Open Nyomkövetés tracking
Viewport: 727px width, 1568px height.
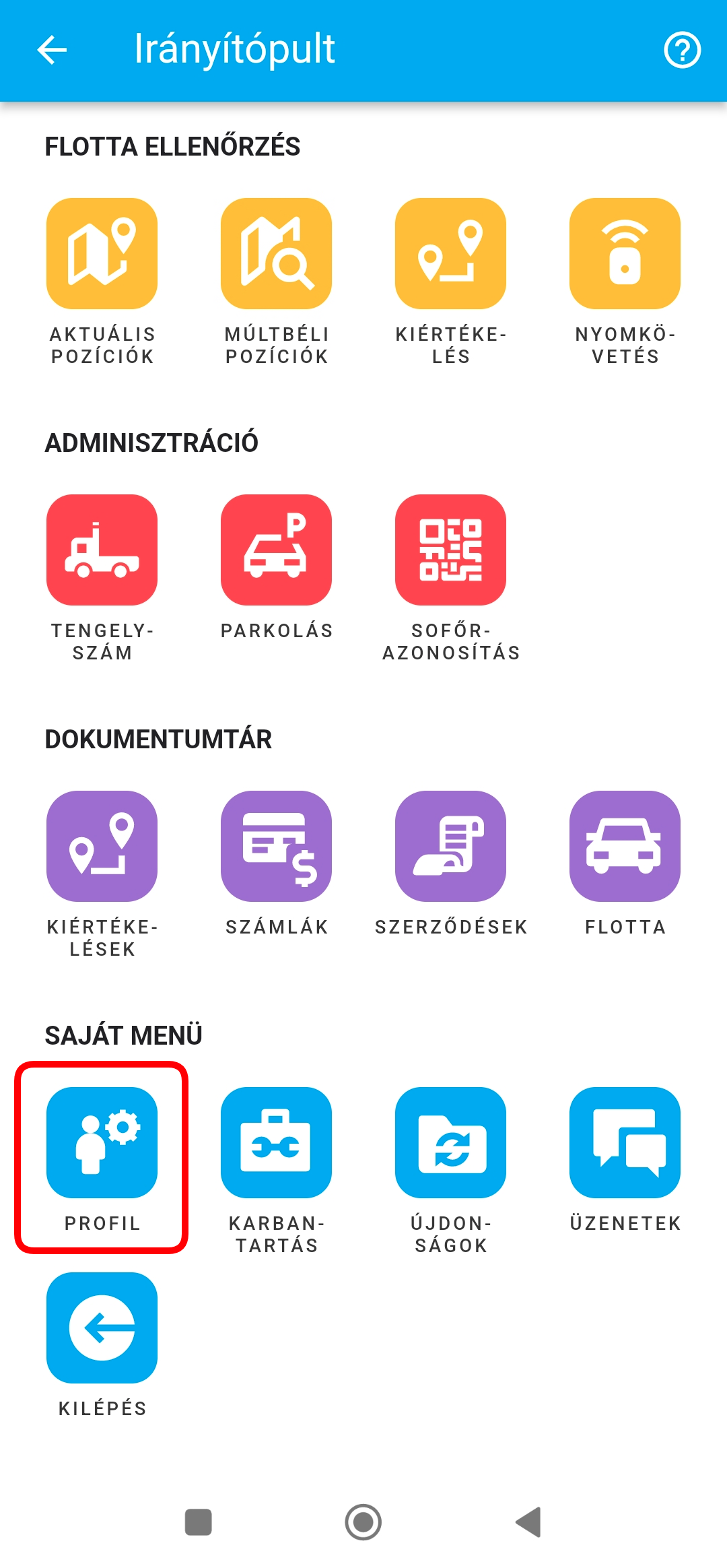(x=625, y=253)
